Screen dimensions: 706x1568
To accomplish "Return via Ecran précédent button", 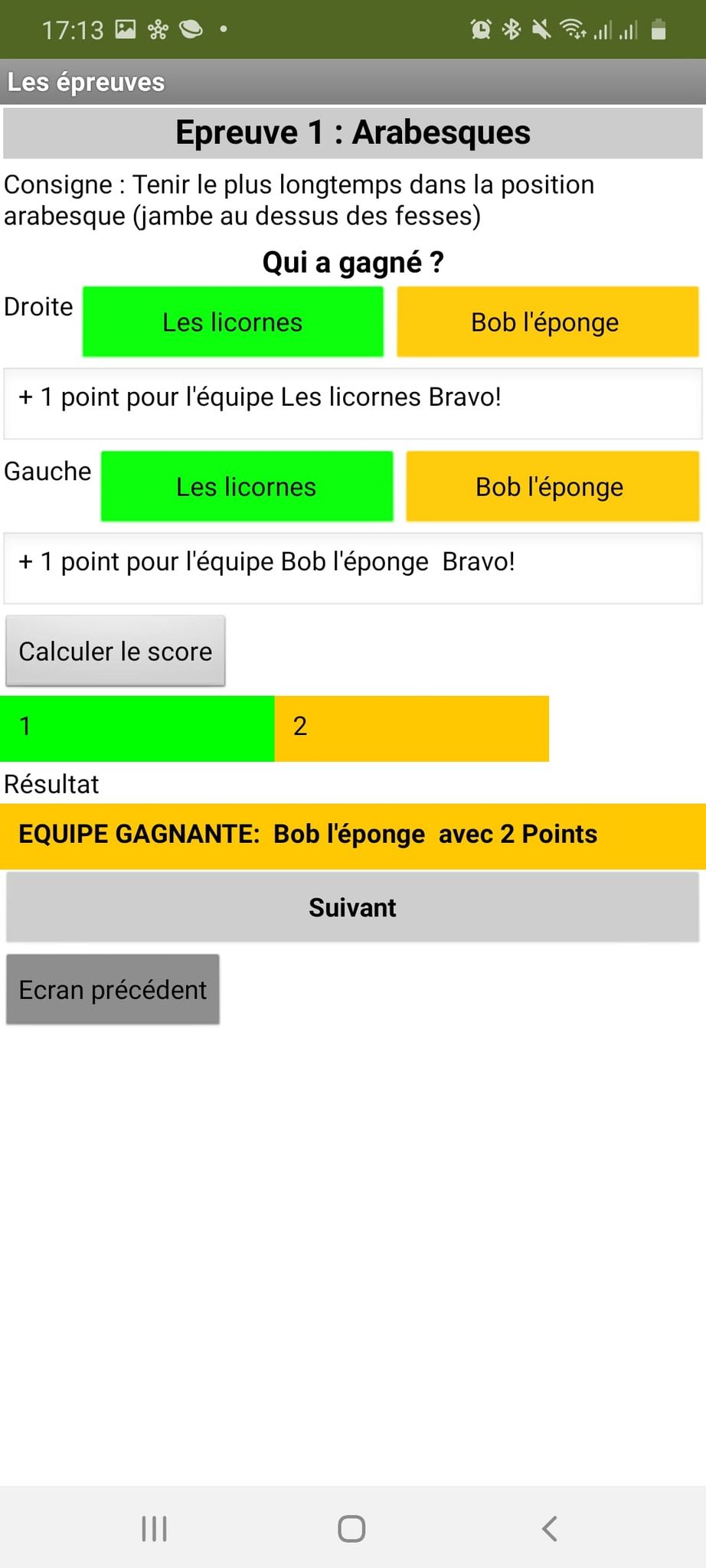I will (113, 989).
